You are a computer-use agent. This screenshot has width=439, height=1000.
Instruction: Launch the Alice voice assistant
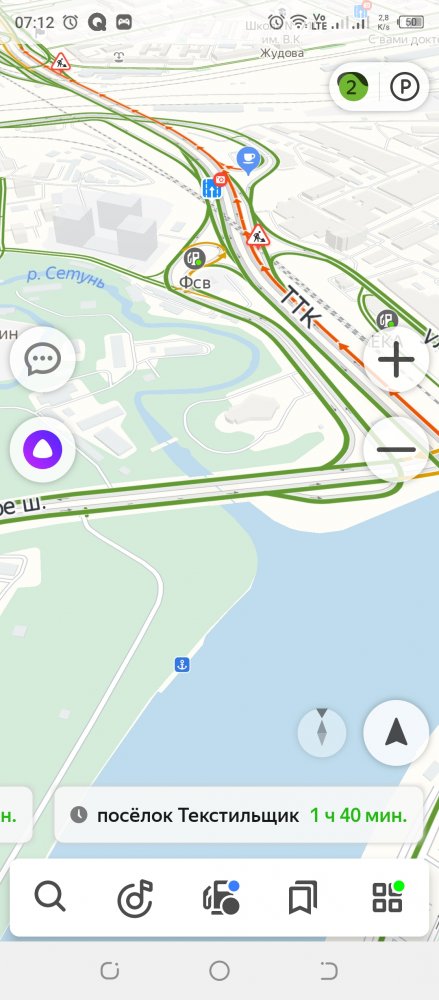[43, 449]
